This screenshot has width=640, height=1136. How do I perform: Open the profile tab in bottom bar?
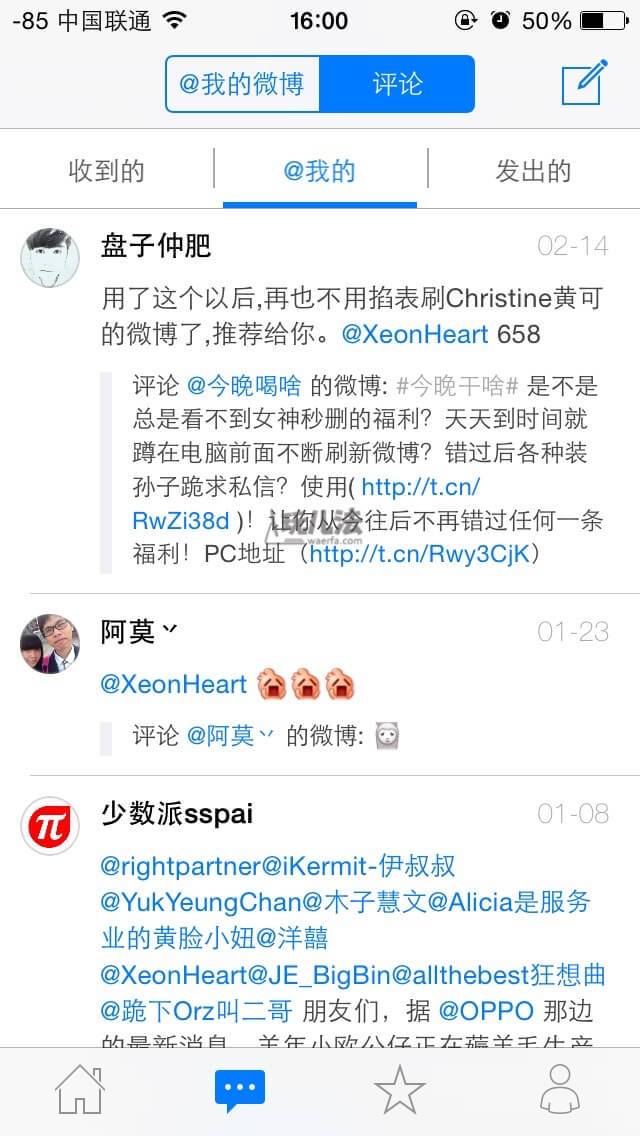click(560, 1091)
